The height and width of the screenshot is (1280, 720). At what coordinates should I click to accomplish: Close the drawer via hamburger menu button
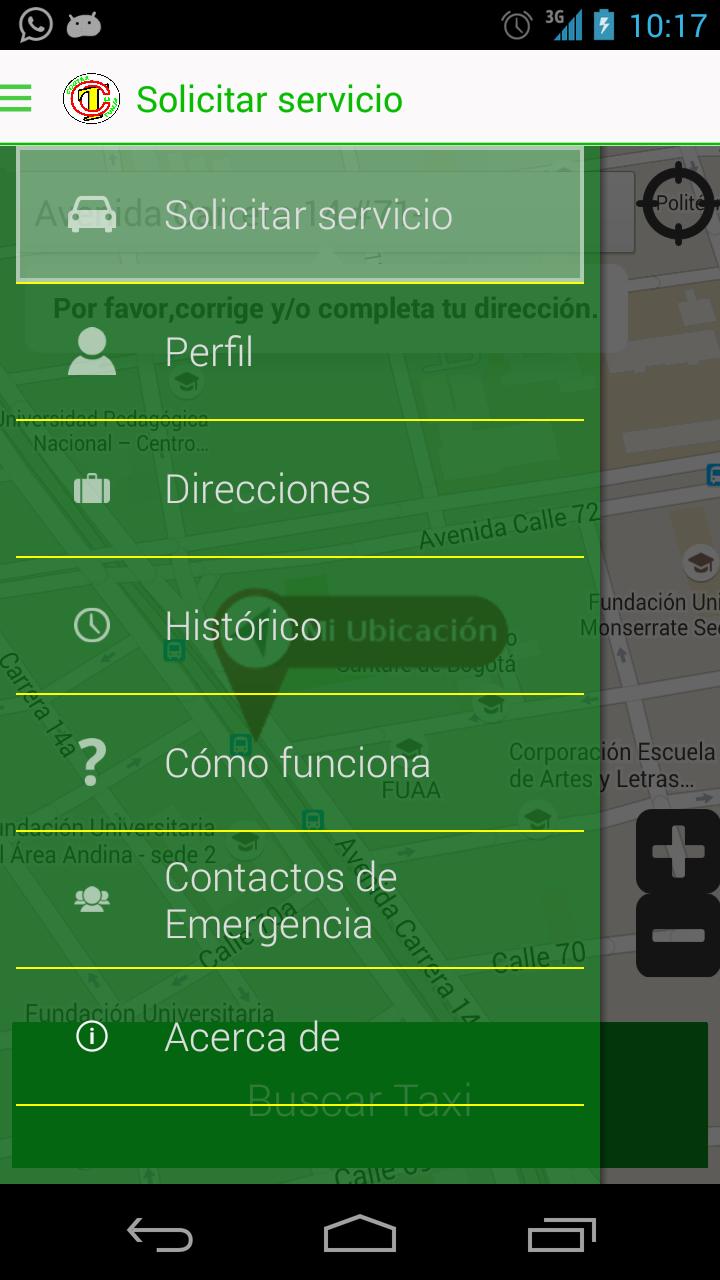tap(17, 98)
